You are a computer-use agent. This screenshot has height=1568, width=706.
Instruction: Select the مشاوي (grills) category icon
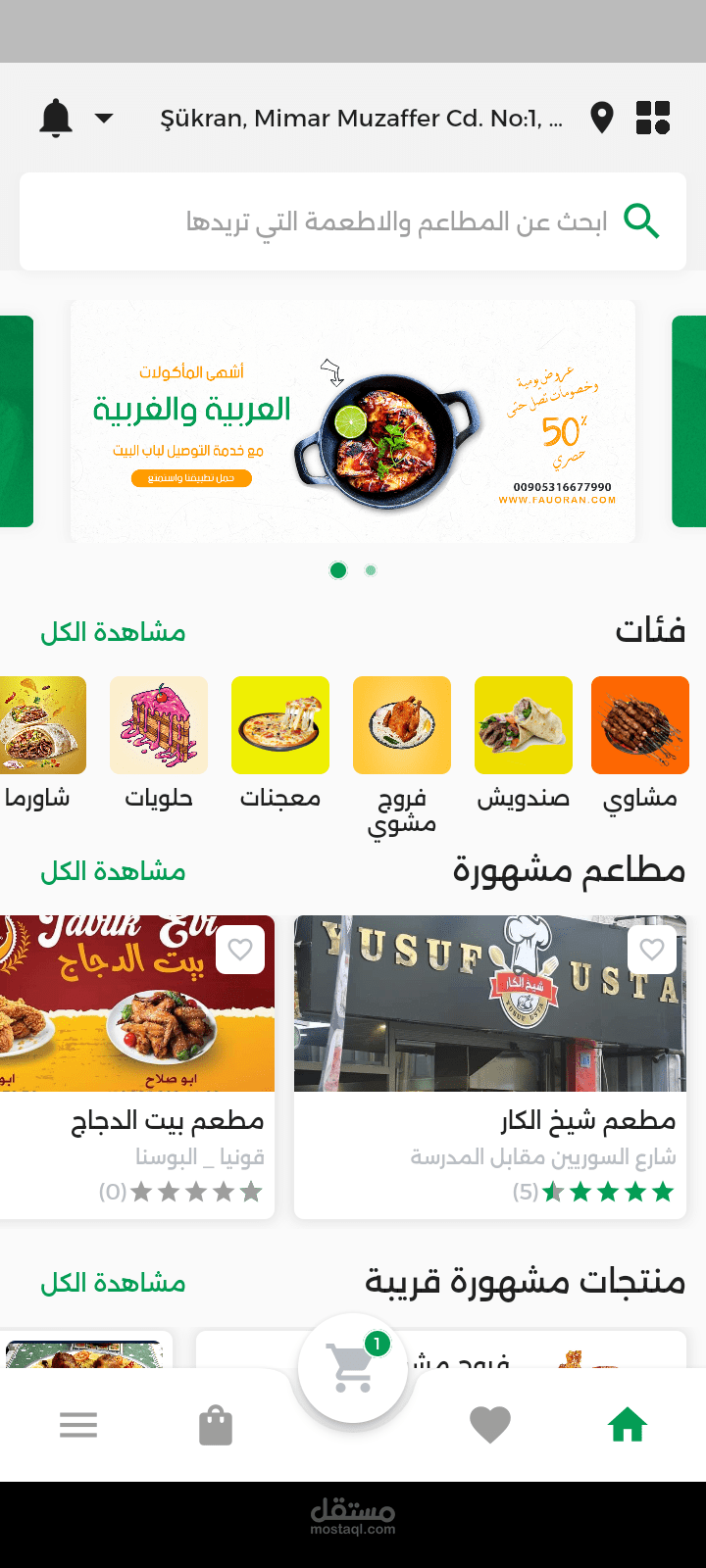tap(639, 724)
